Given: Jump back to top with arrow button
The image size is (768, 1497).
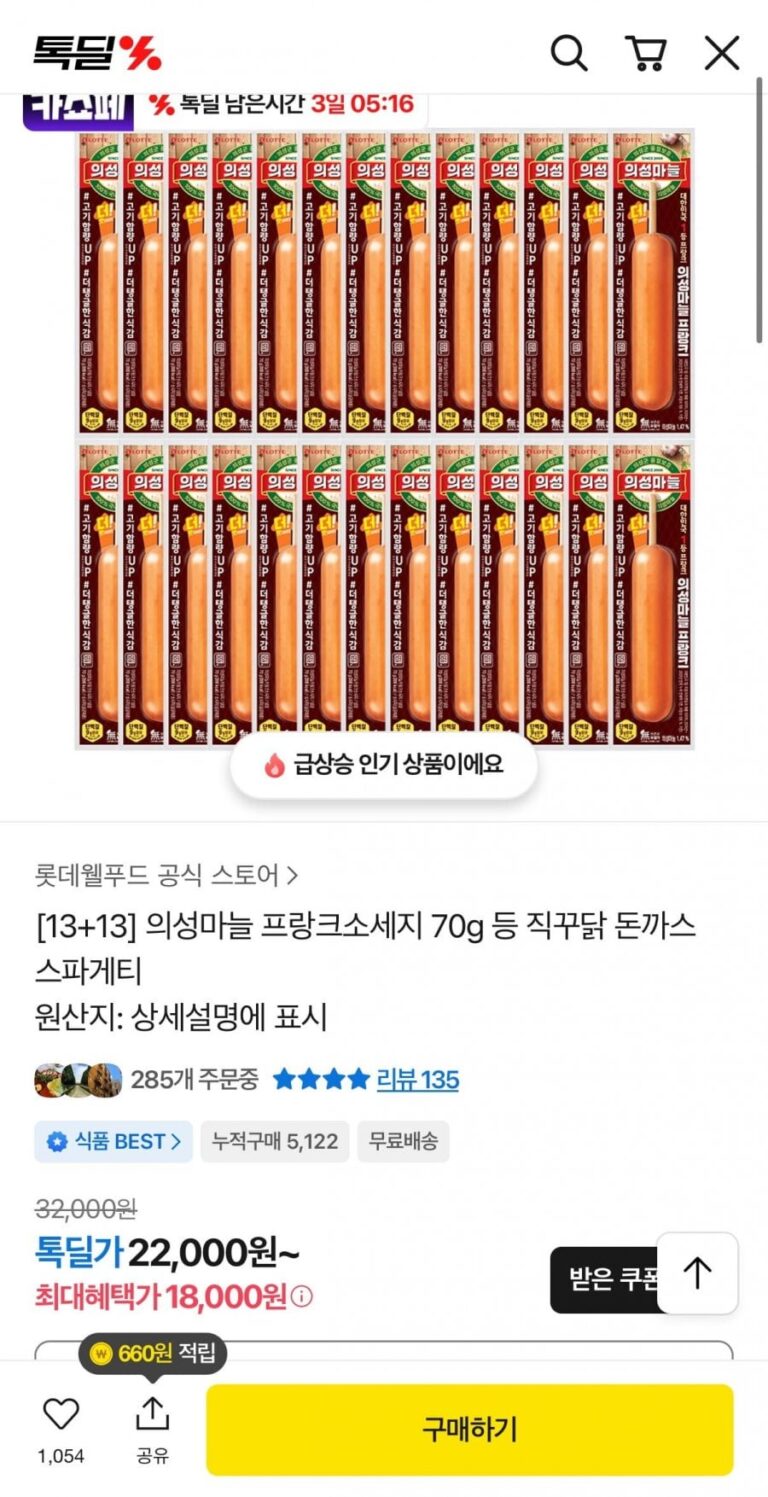Looking at the screenshot, I should [x=697, y=1273].
